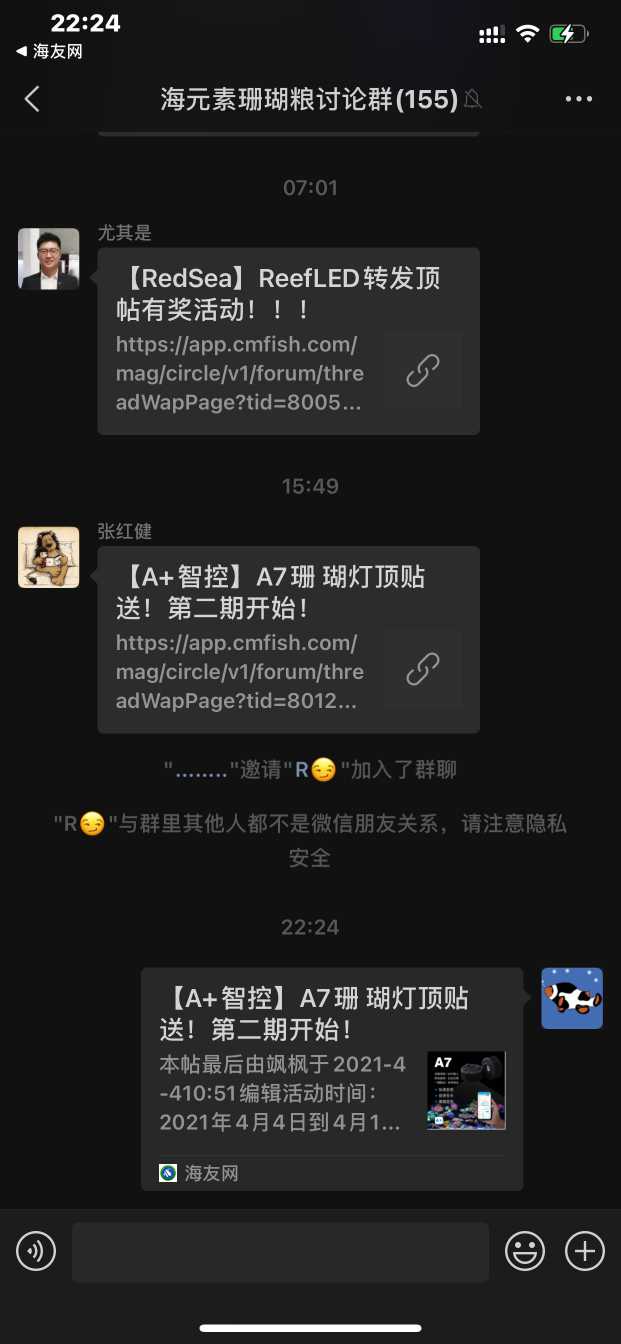
Task: Open 尤其是's profile avatar
Action: coord(48,259)
